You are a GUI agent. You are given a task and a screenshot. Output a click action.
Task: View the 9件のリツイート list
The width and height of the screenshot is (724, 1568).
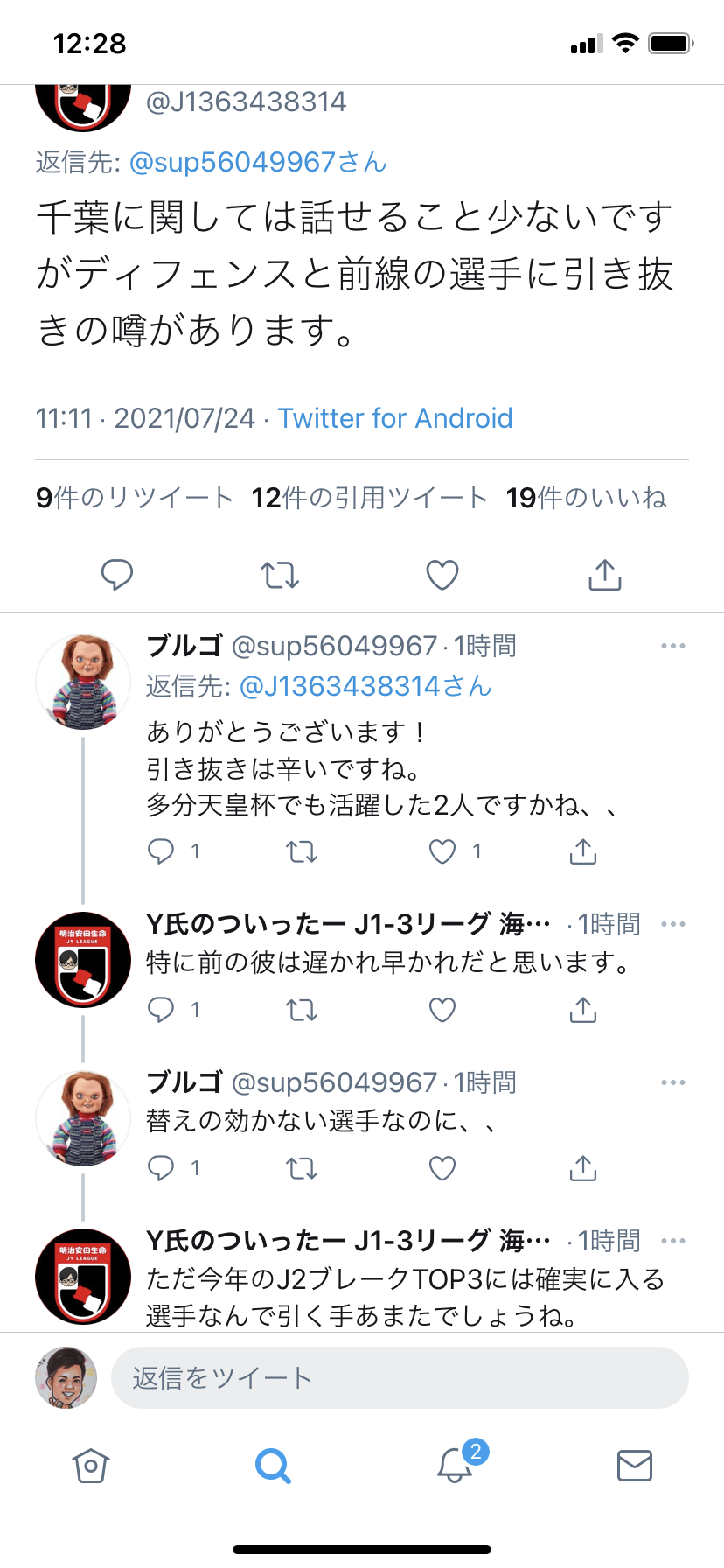pos(135,498)
